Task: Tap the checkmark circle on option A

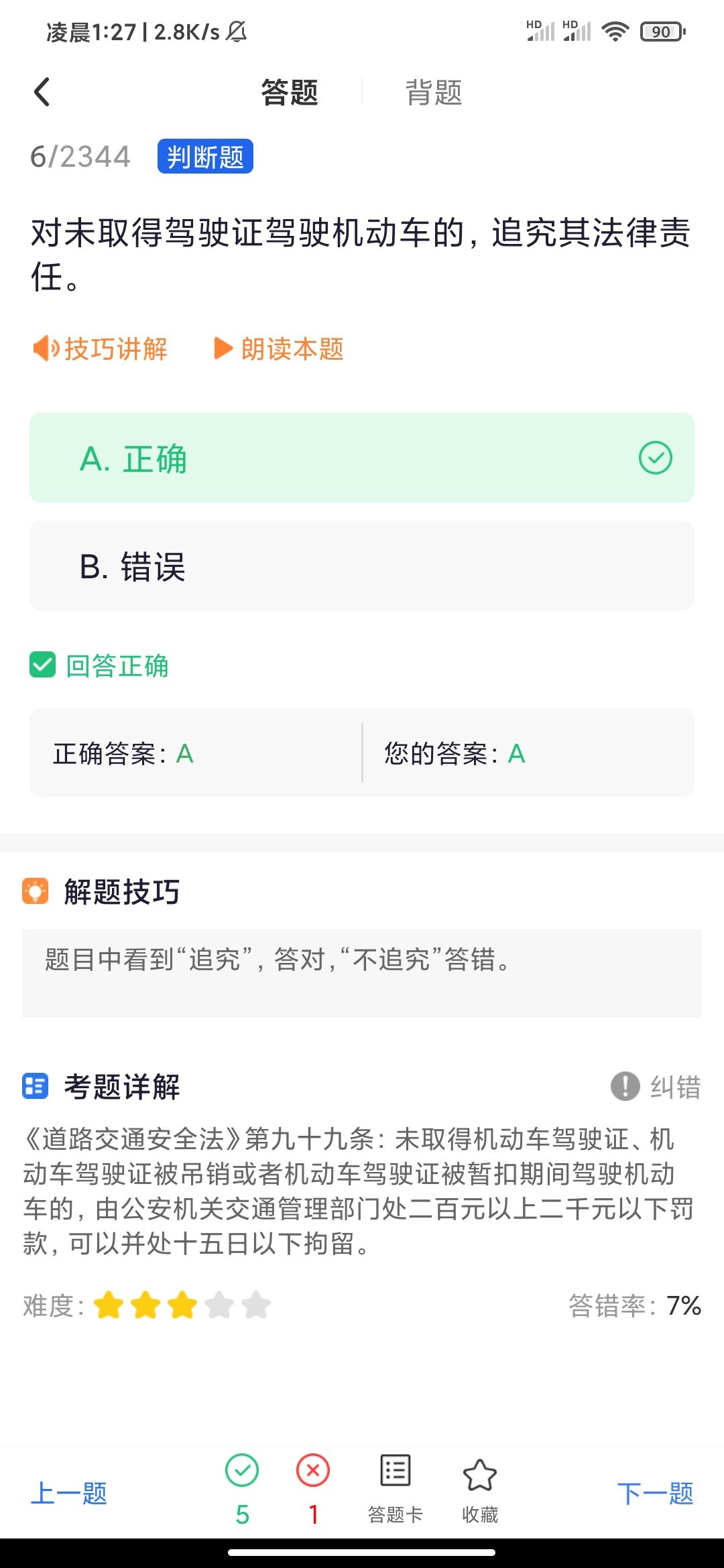Action: [x=655, y=458]
